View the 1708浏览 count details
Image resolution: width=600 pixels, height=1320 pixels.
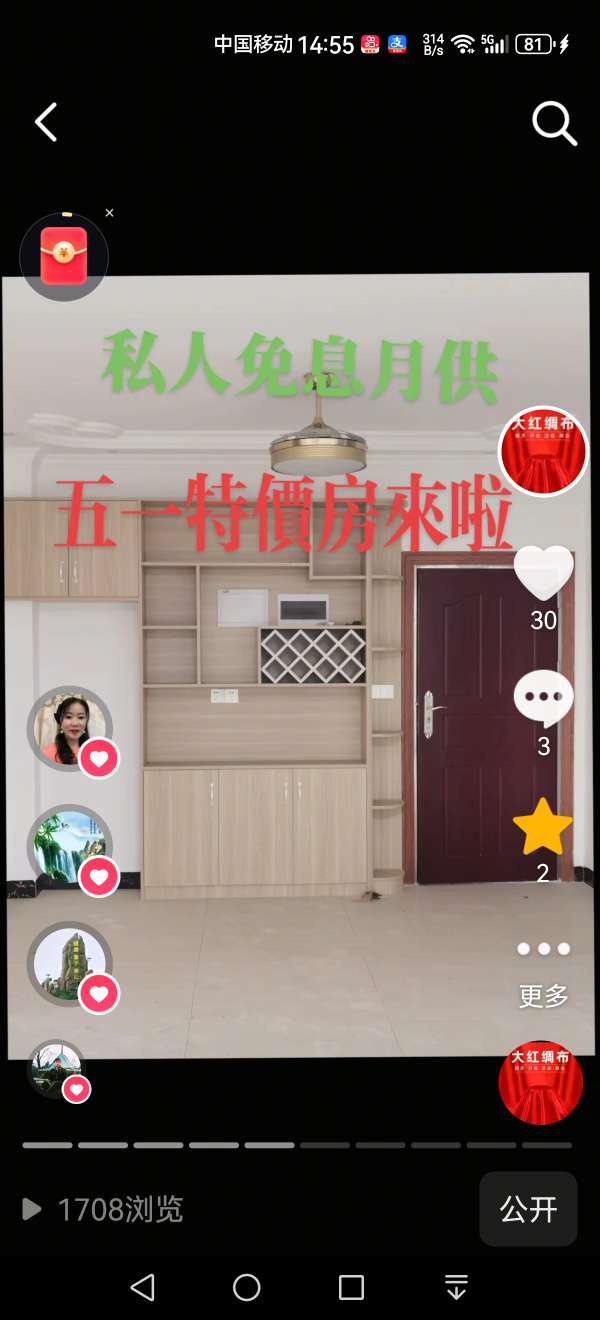pyautogui.click(x=104, y=1210)
